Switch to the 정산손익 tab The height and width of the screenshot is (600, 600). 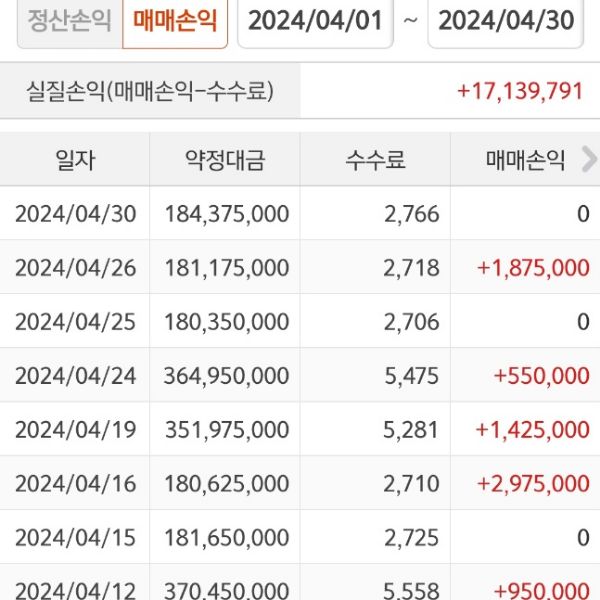(68, 21)
